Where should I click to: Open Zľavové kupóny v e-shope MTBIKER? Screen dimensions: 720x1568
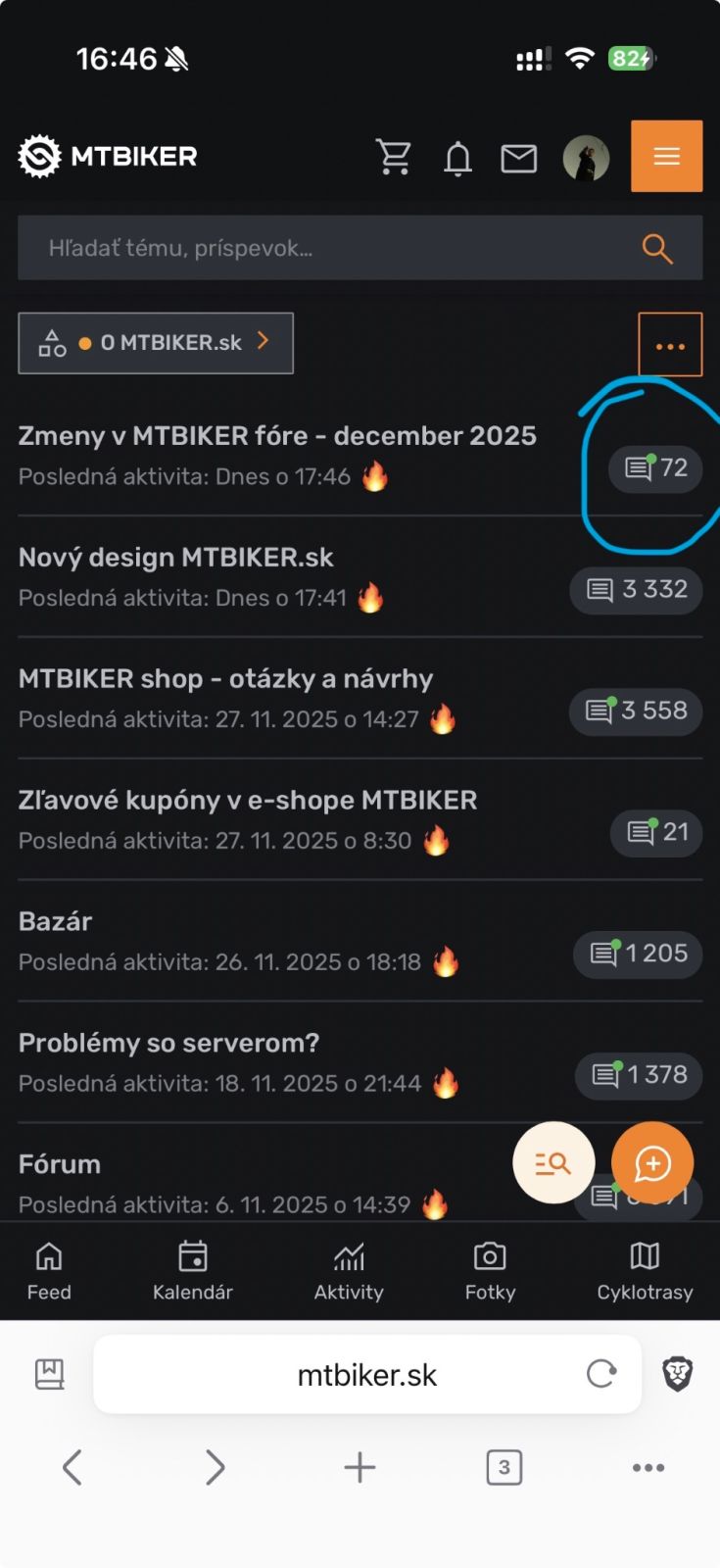248,801
